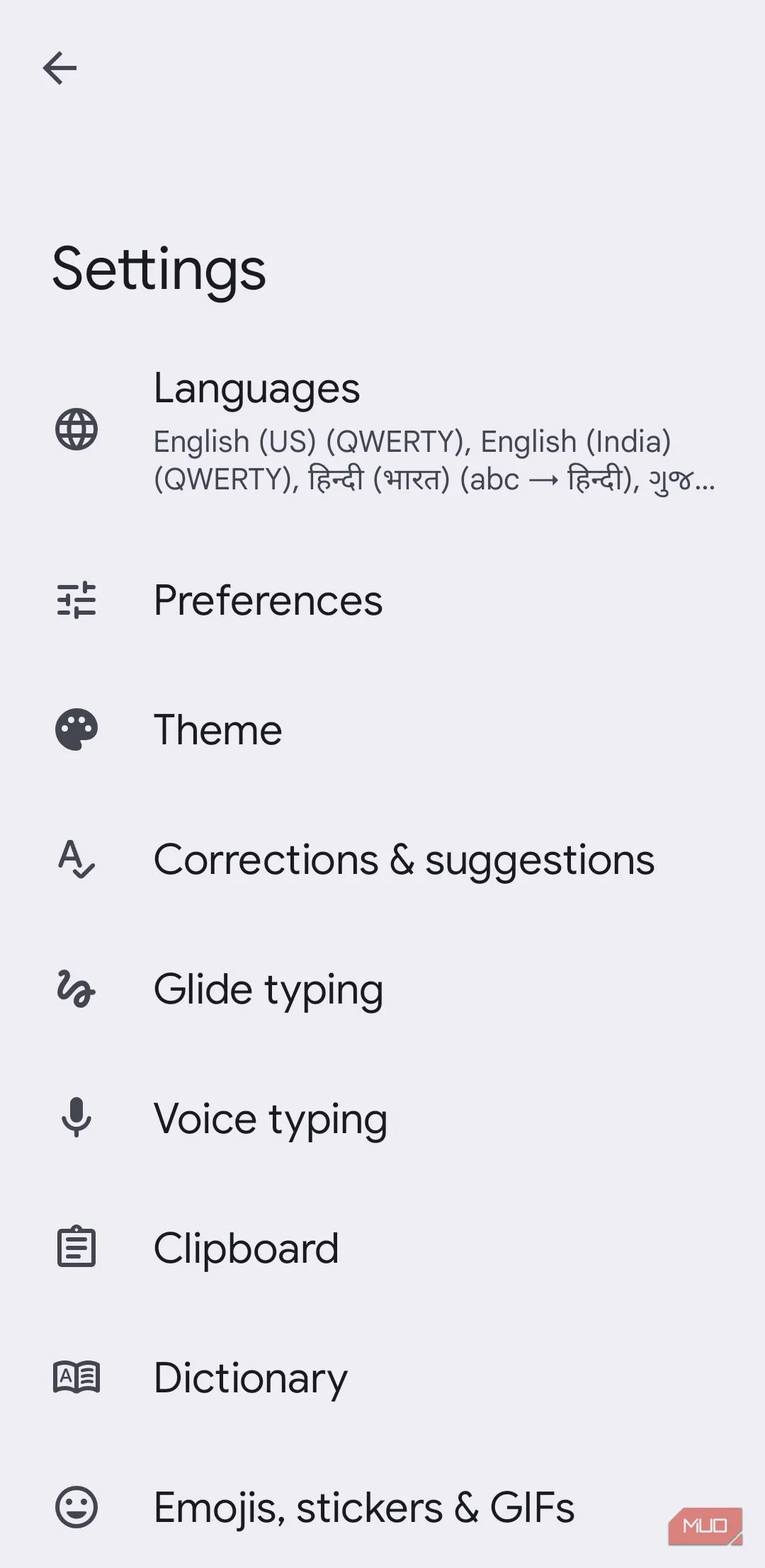Viewport: 765px width, 1568px height.
Task: Click the globe icon next to Languages
Action: (x=76, y=427)
